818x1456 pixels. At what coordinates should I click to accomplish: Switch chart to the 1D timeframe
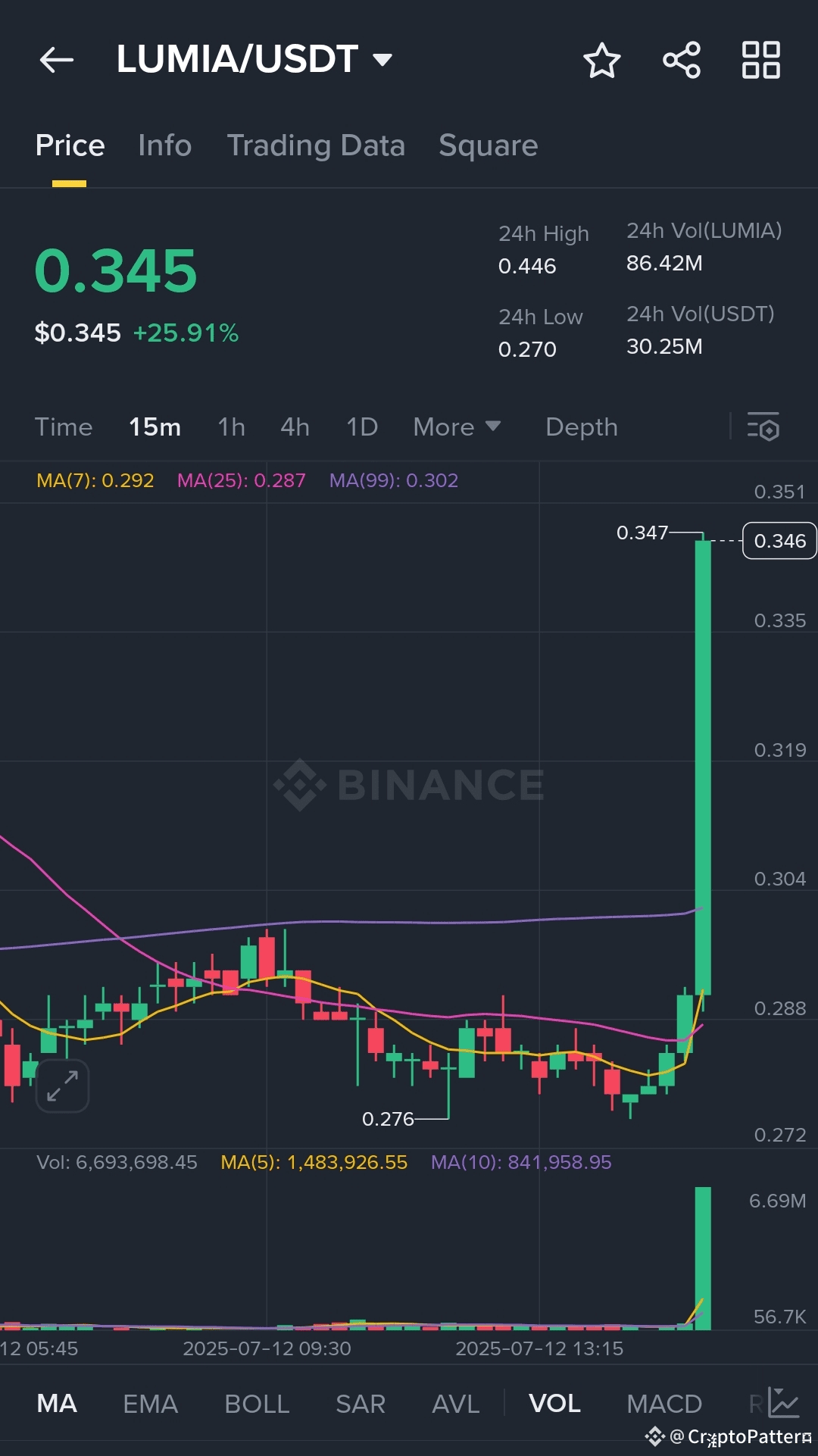pyautogui.click(x=361, y=427)
